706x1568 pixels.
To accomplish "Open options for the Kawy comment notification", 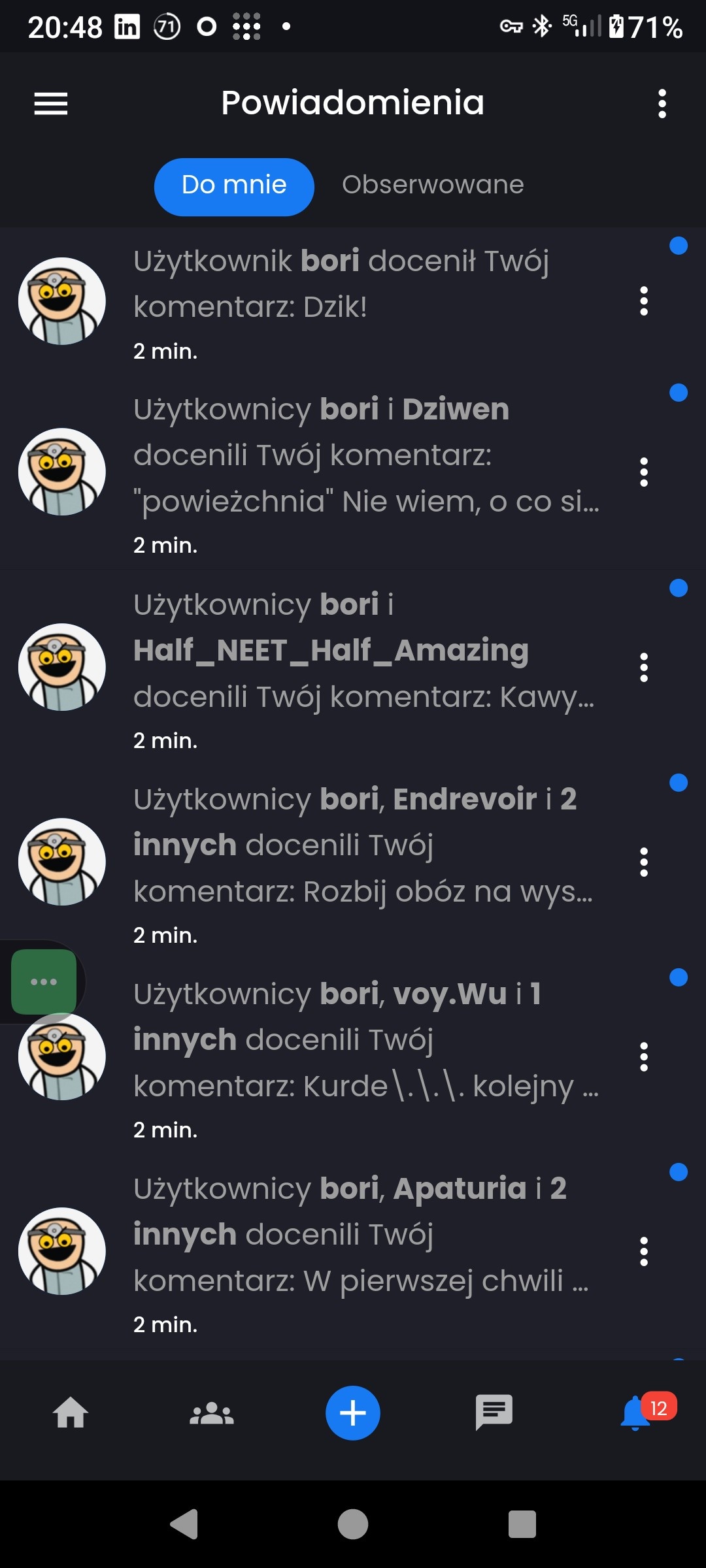I will [644, 668].
